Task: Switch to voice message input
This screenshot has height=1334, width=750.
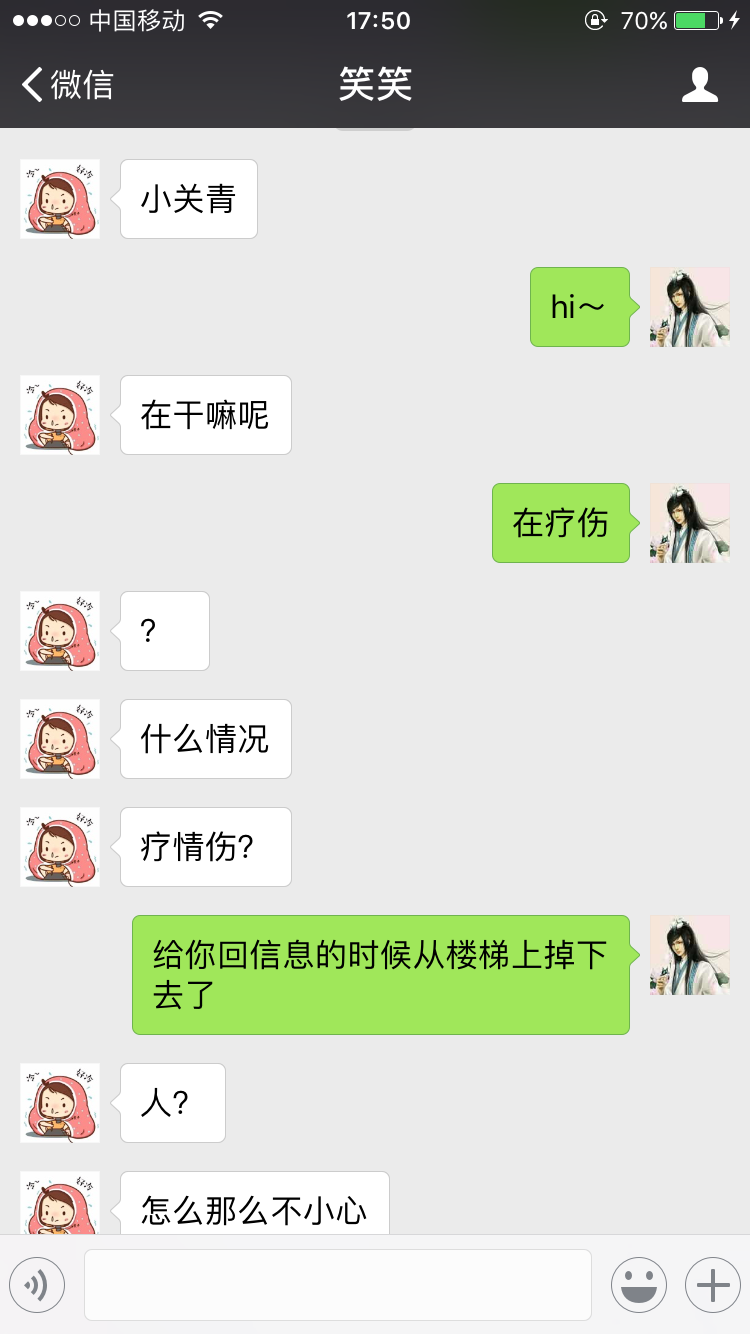Action: 37,1285
